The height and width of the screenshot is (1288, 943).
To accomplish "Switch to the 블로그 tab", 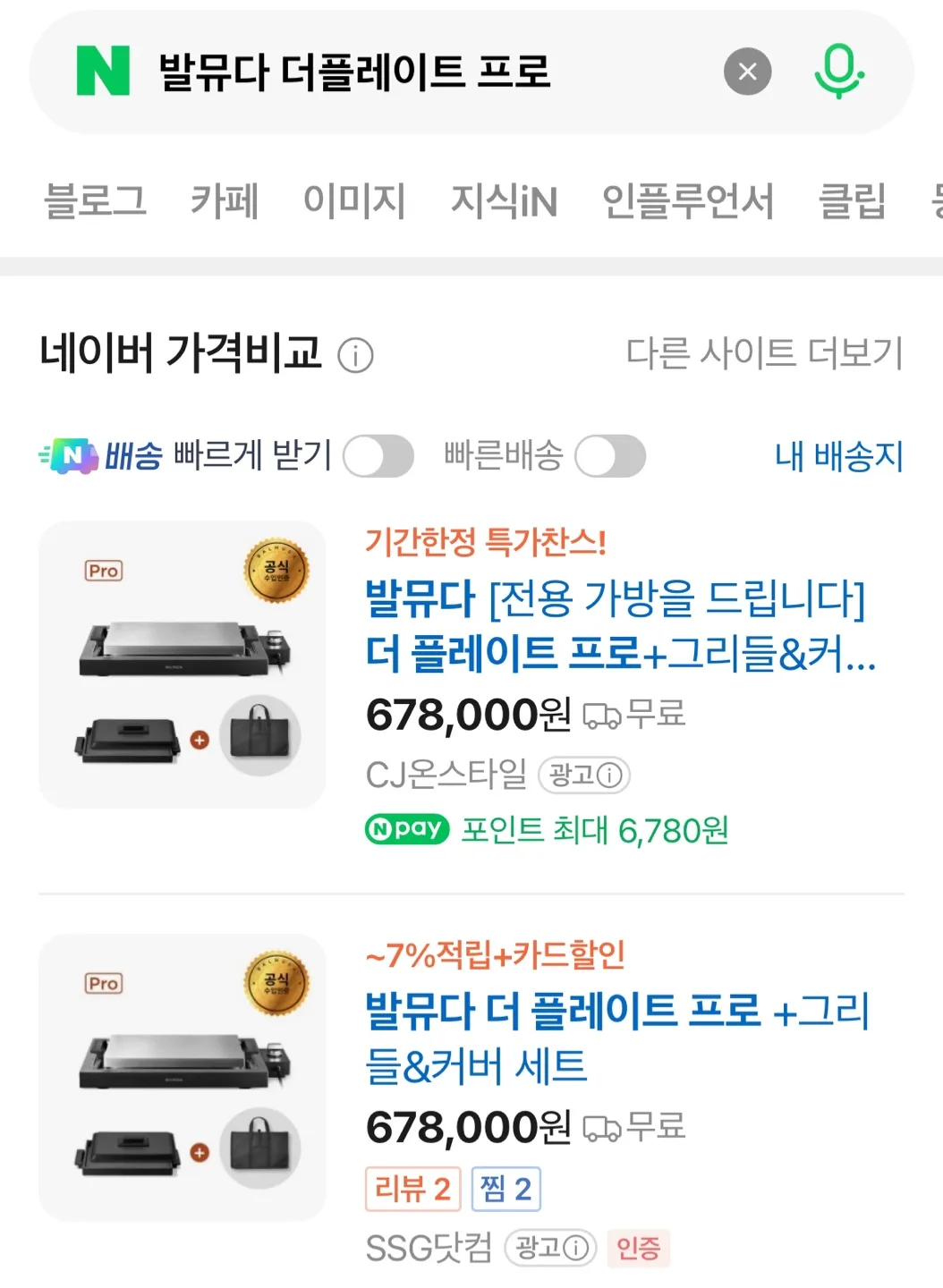I will pos(95,200).
